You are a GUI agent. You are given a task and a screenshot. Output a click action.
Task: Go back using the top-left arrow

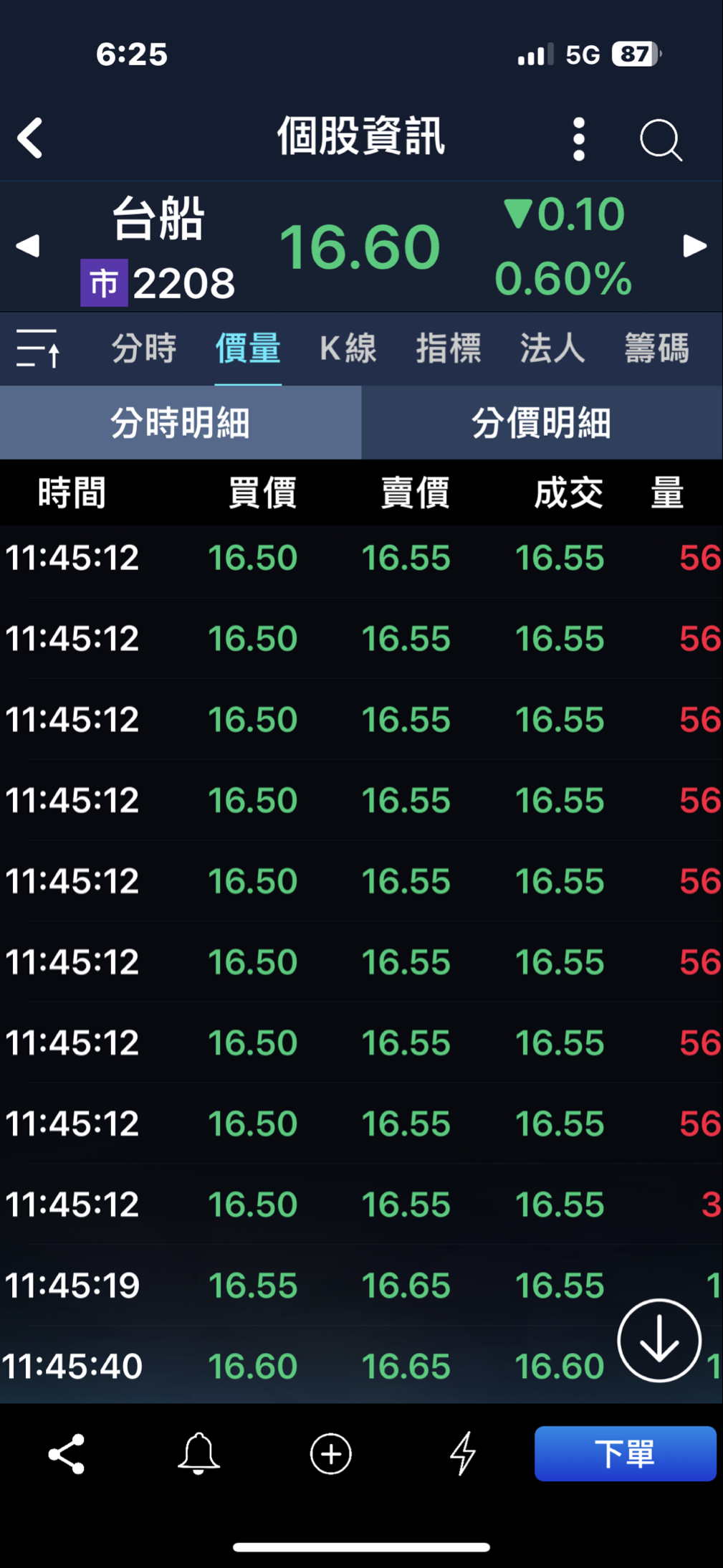tap(30, 138)
